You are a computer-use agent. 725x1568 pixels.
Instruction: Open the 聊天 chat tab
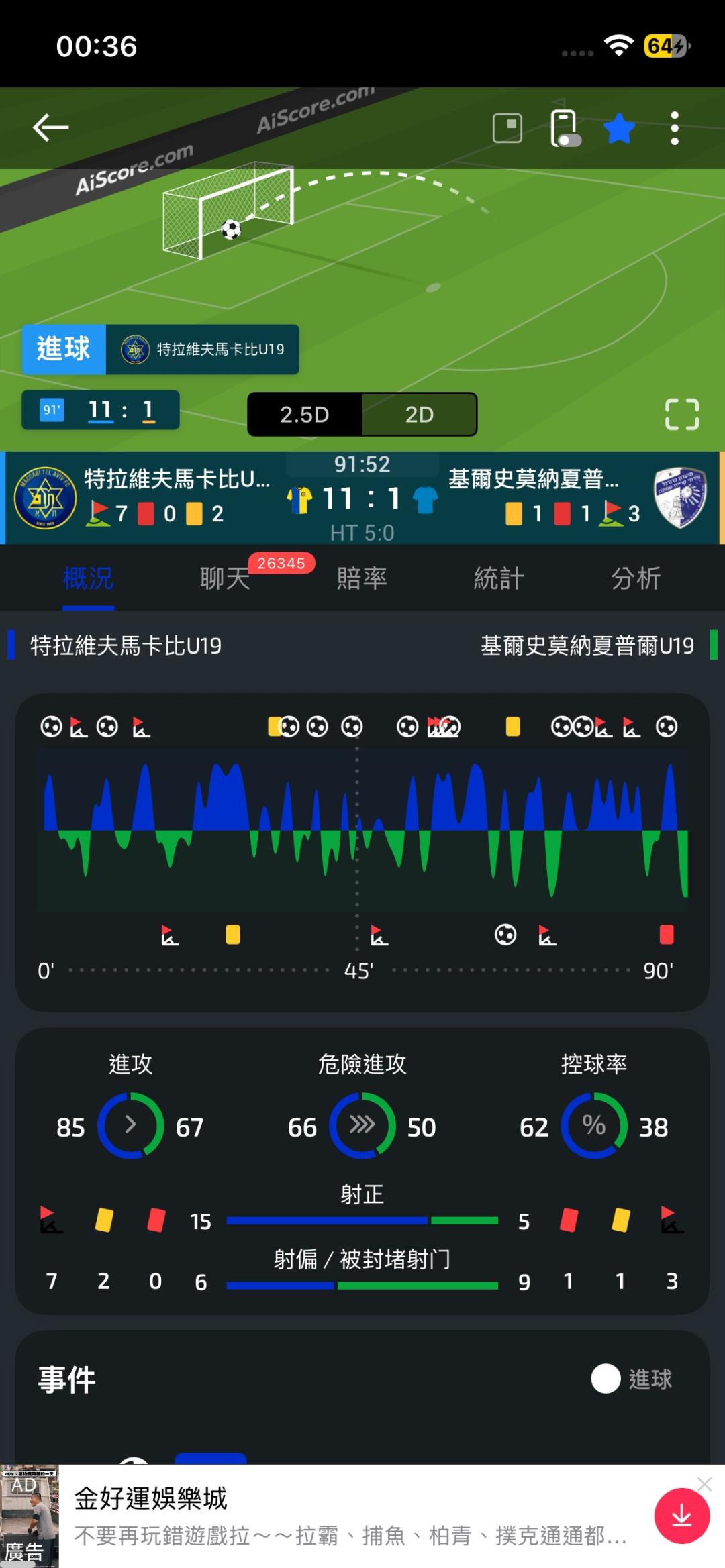pyautogui.click(x=226, y=578)
